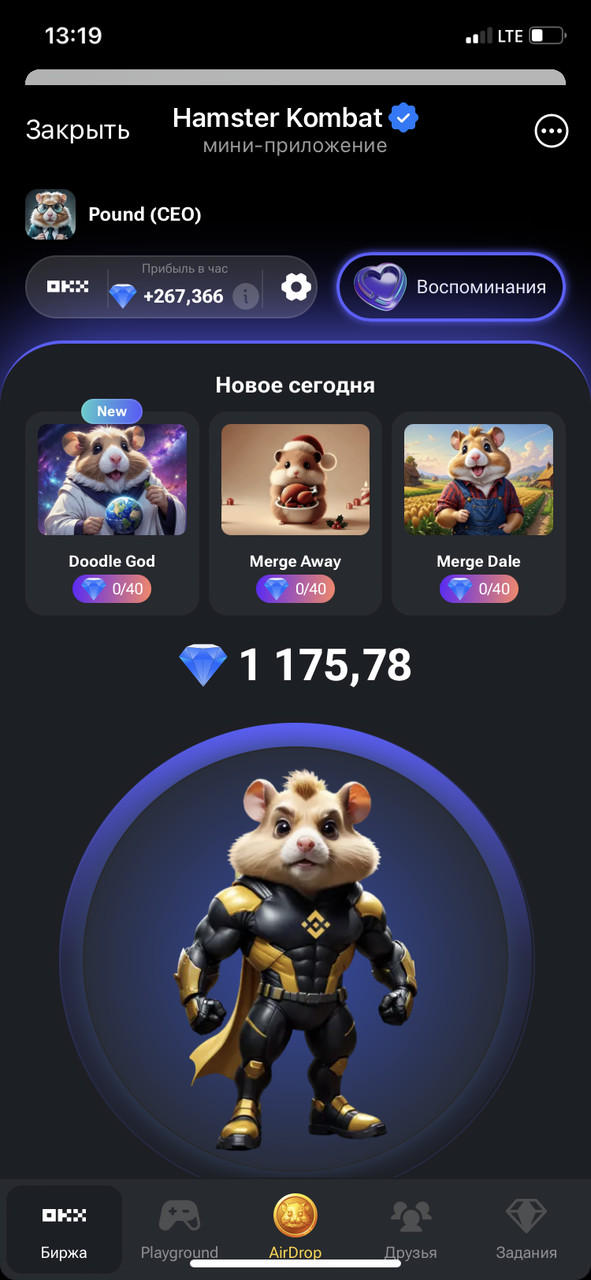Viewport: 591px width, 1280px height.
Task: Open the Doodle God game card
Action: (x=112, y=512)
